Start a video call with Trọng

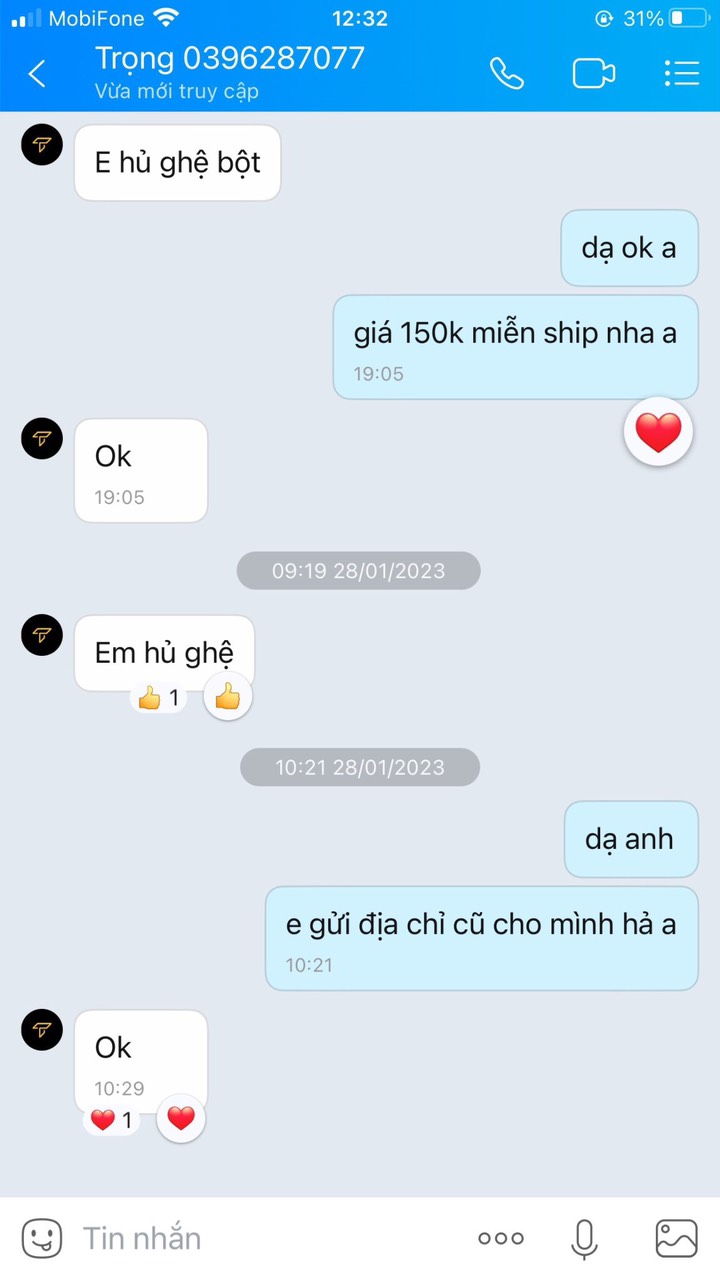[593, 74]
